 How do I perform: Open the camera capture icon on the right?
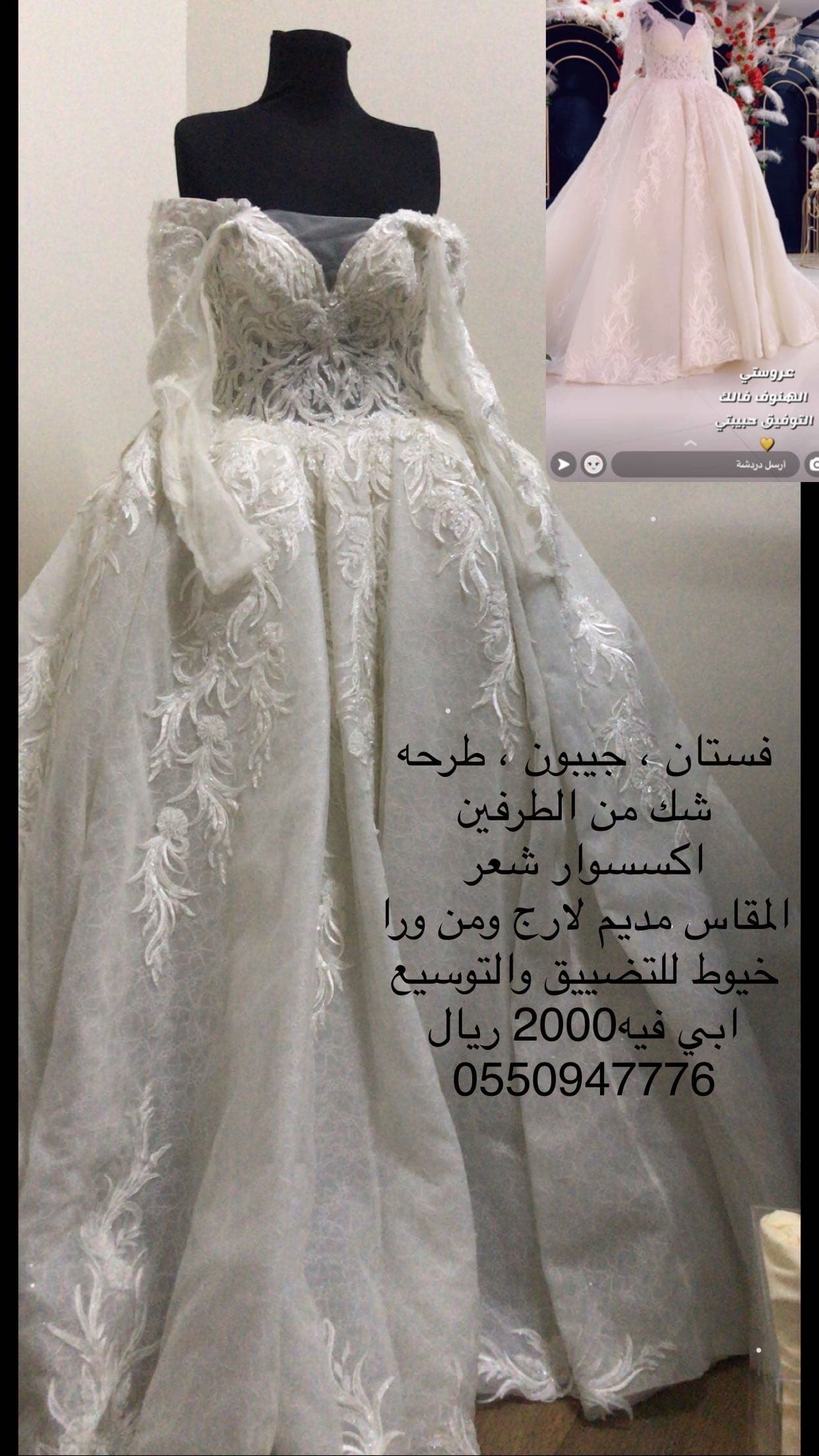[x=815, y=463]
